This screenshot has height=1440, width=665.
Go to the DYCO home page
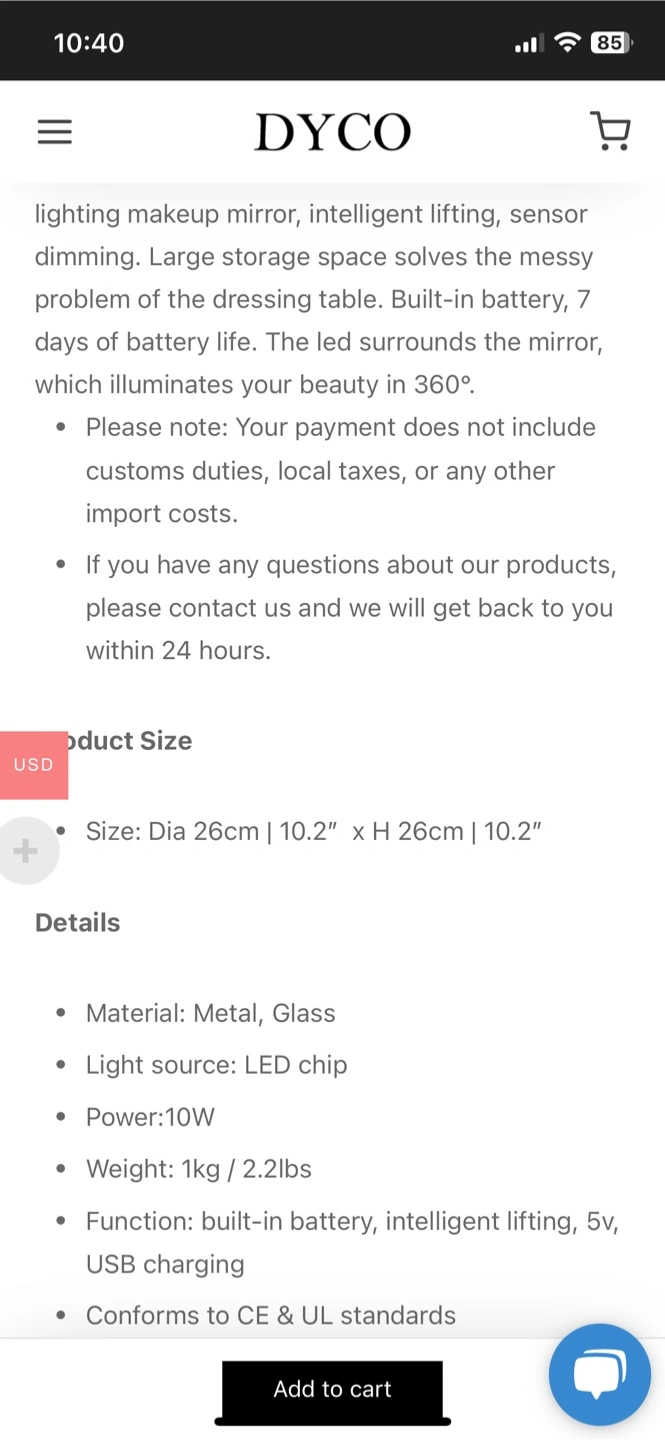pos(332,132)
